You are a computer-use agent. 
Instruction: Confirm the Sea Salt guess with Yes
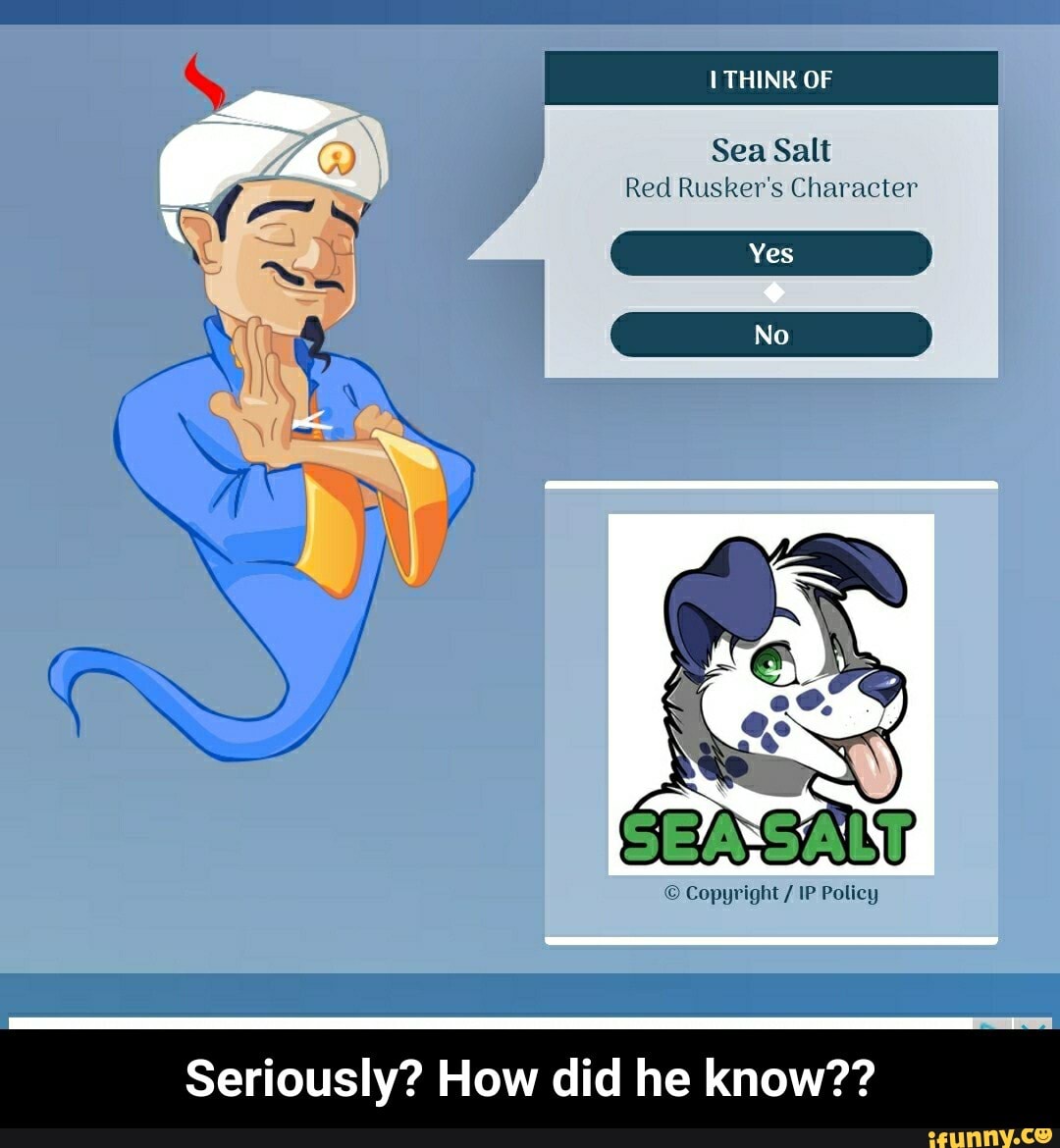(770, 254)
